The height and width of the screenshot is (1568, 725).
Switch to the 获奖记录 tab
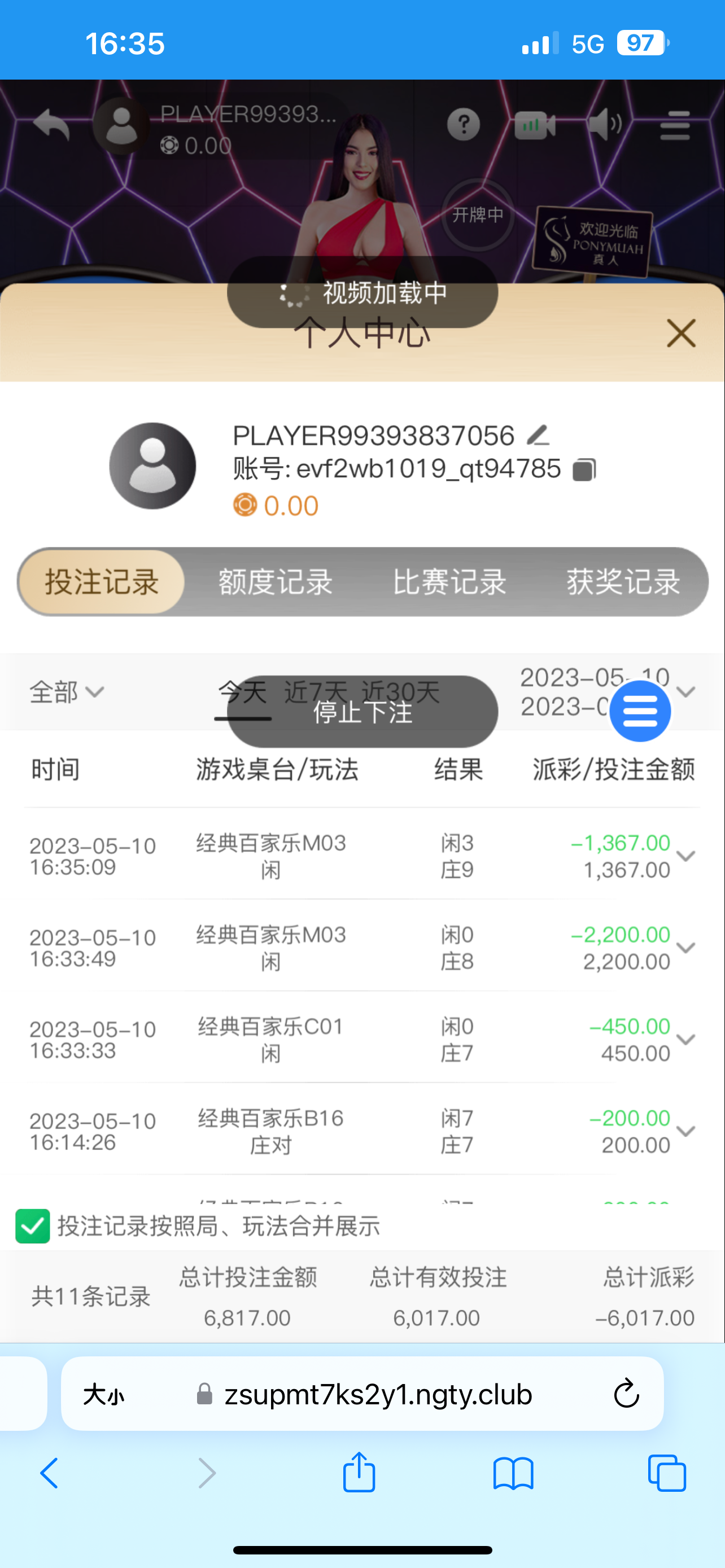pos(623,581)
